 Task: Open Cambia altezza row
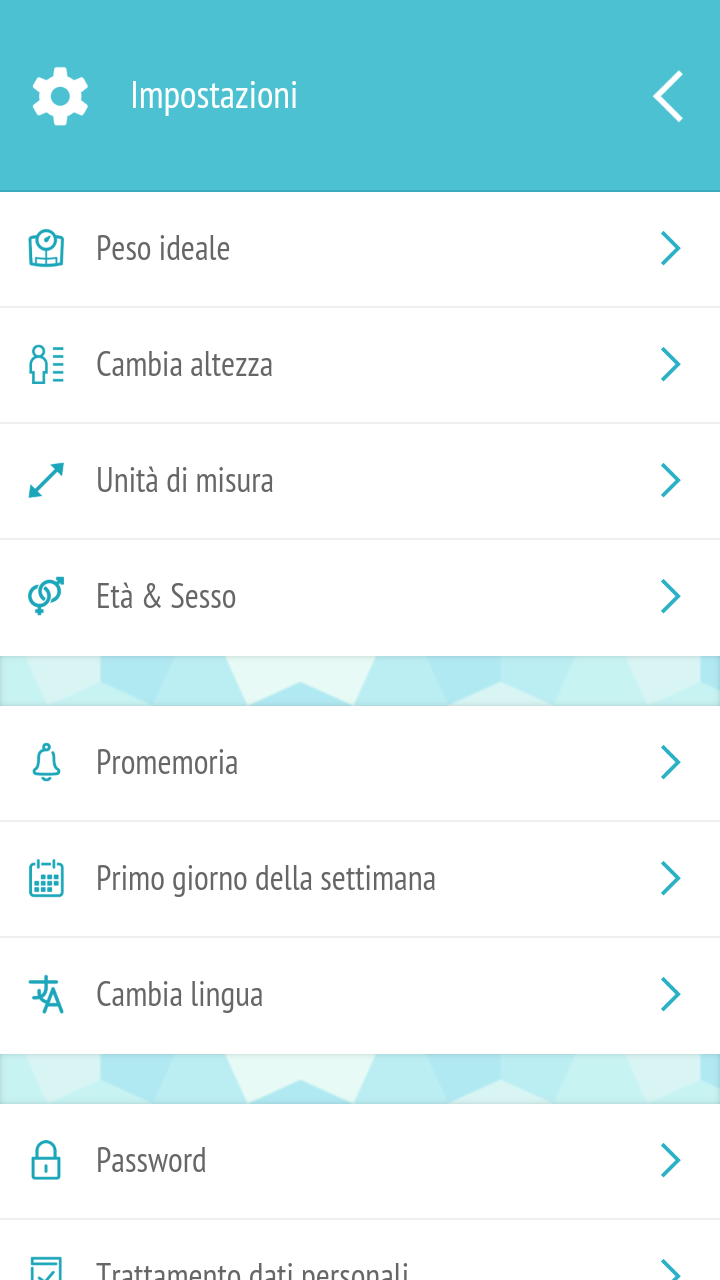point(360,365)
